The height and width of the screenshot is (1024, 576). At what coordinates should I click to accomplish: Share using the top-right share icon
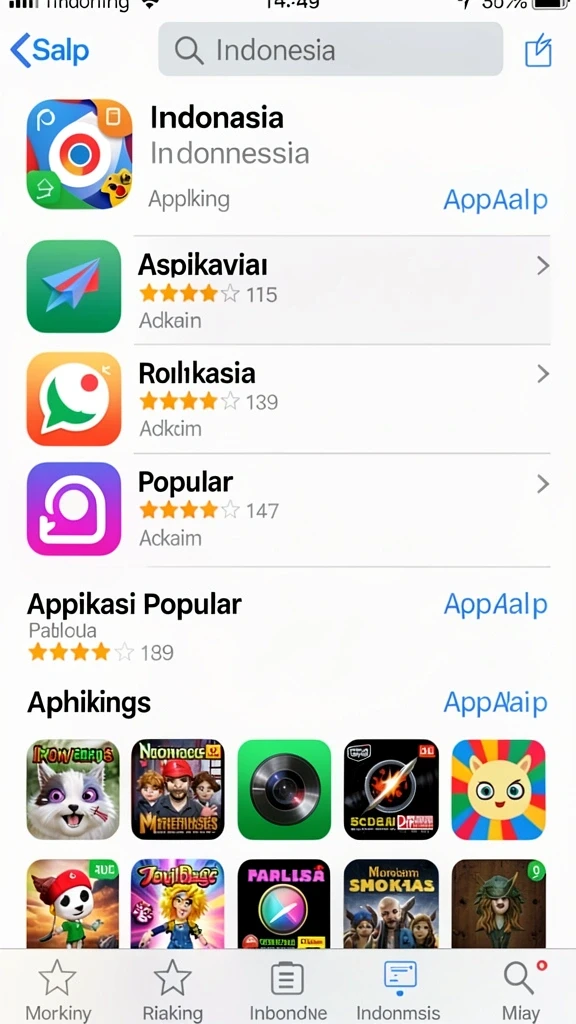[x=539, y=50]
